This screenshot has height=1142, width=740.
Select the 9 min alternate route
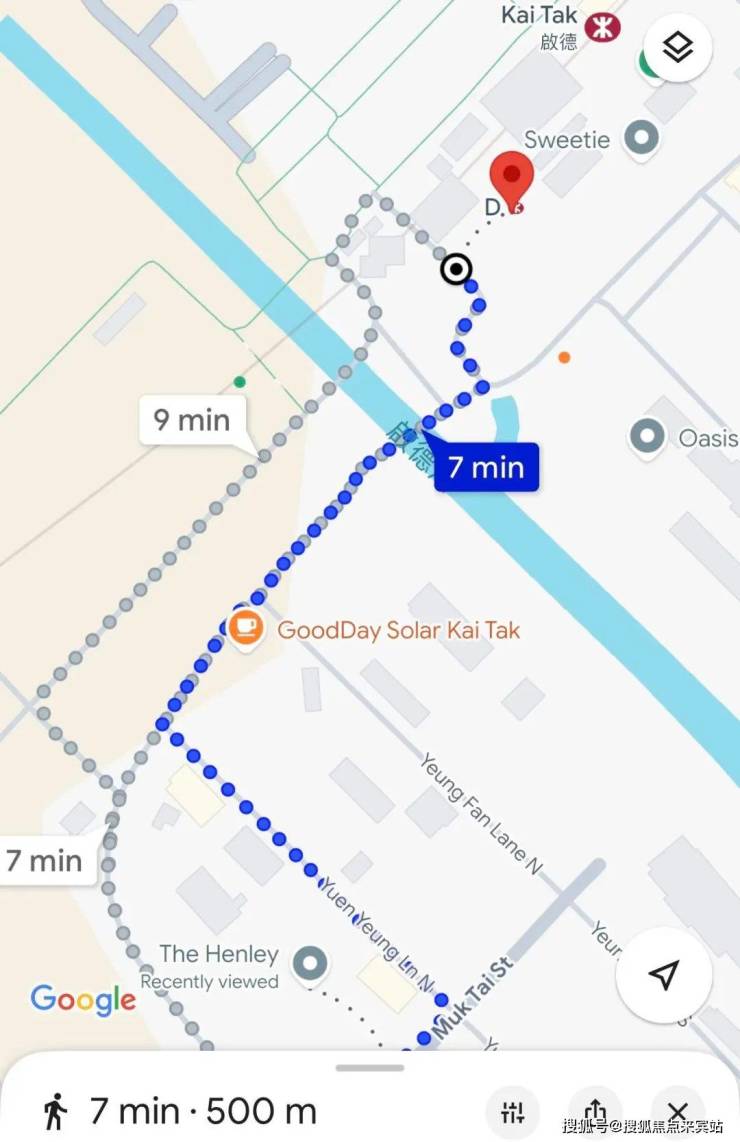pos(191,420)
